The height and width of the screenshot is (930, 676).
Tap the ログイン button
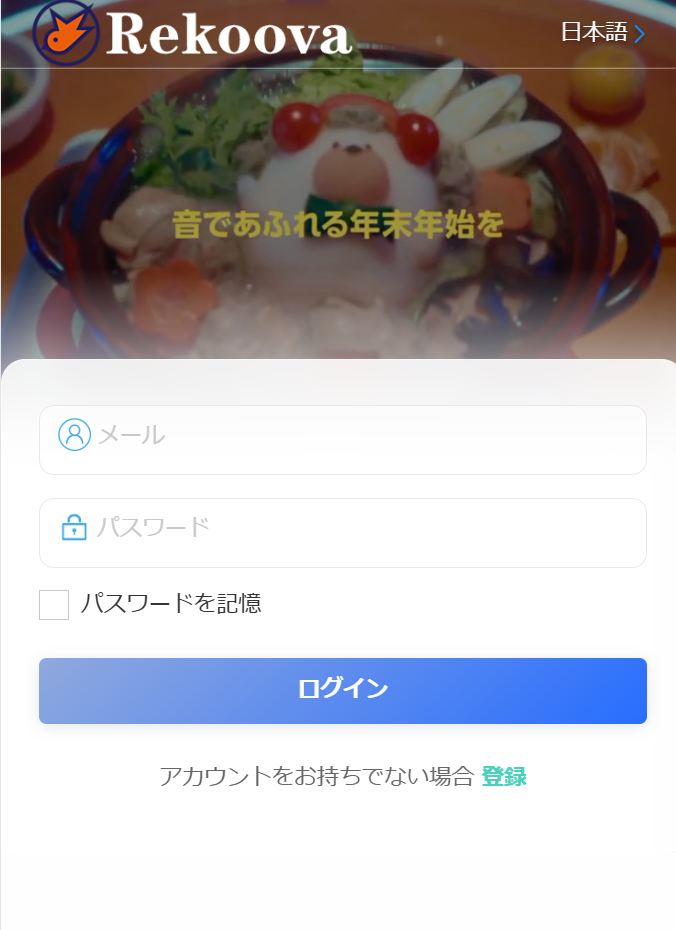click(x=342, y=690)
